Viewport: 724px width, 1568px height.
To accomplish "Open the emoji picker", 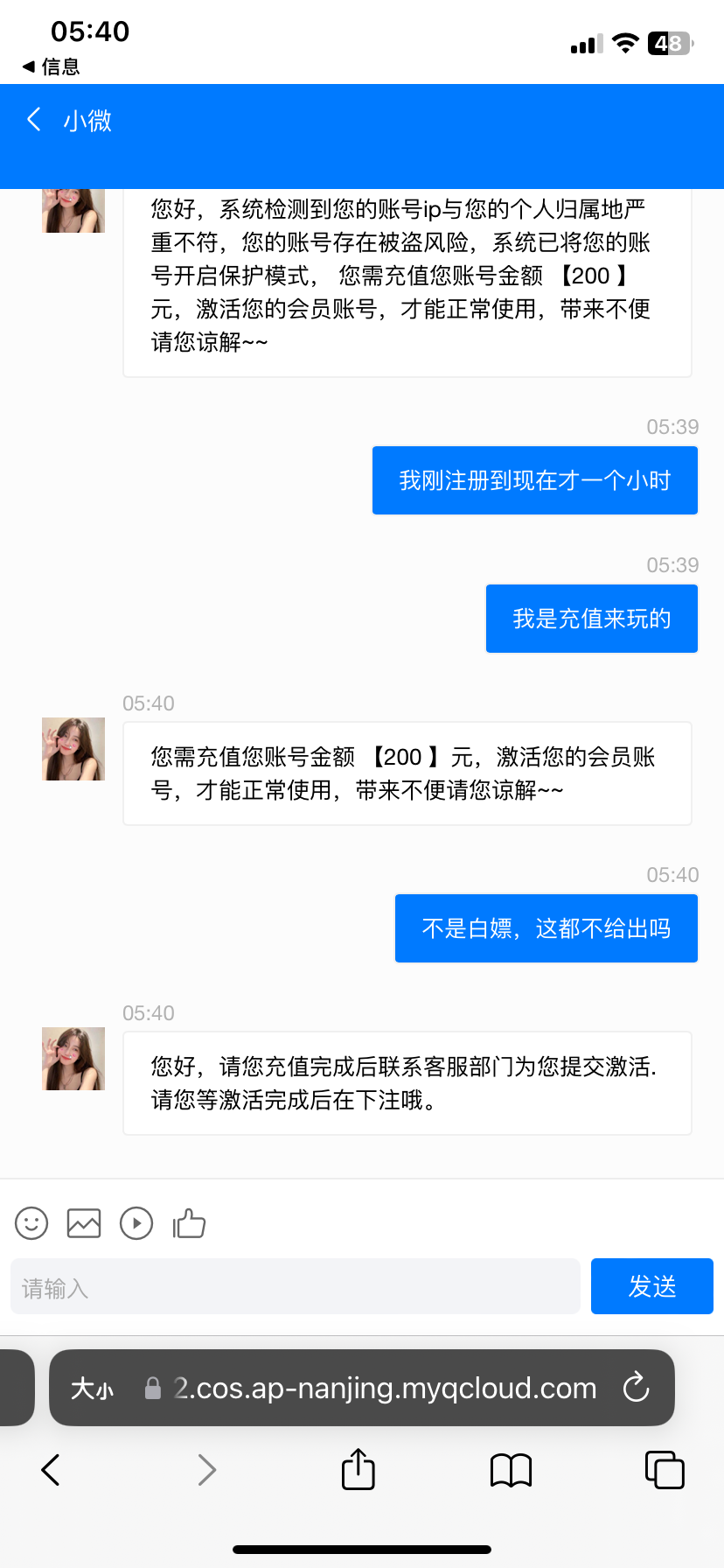I will [31, 1222].
